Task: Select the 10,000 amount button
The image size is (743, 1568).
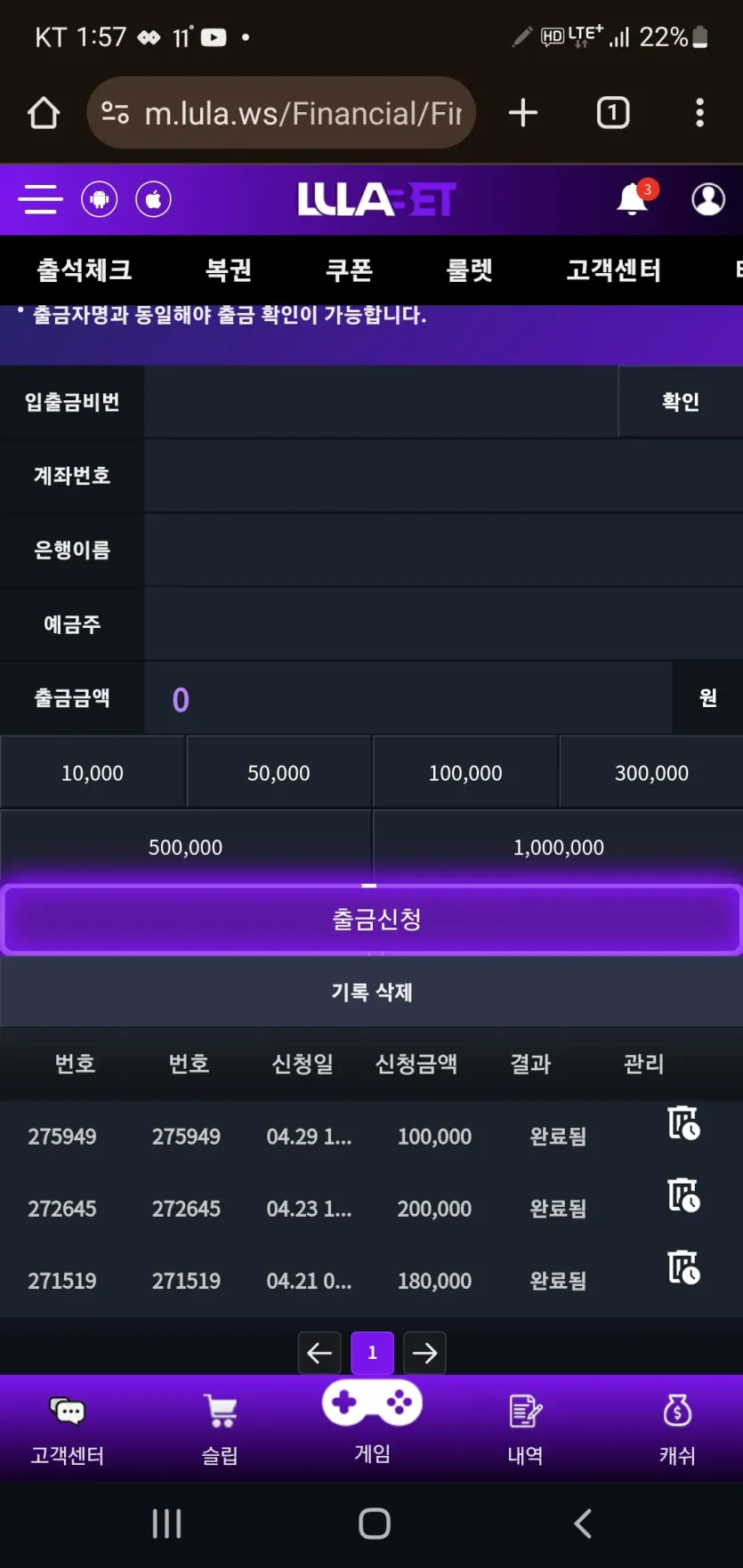Action: [93, 773]
